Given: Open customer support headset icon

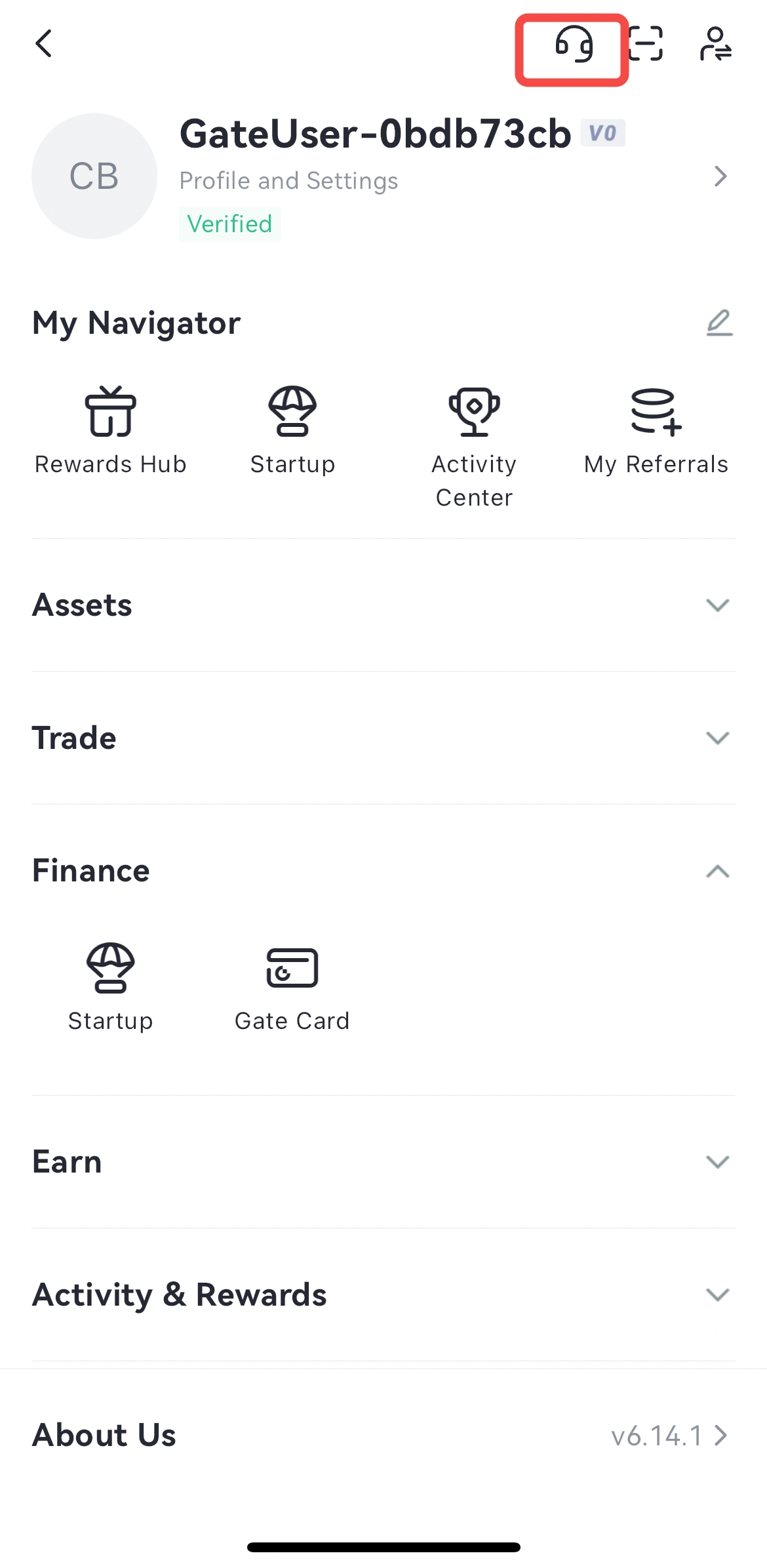Looking at the screenshot, I should click(574, 45).
